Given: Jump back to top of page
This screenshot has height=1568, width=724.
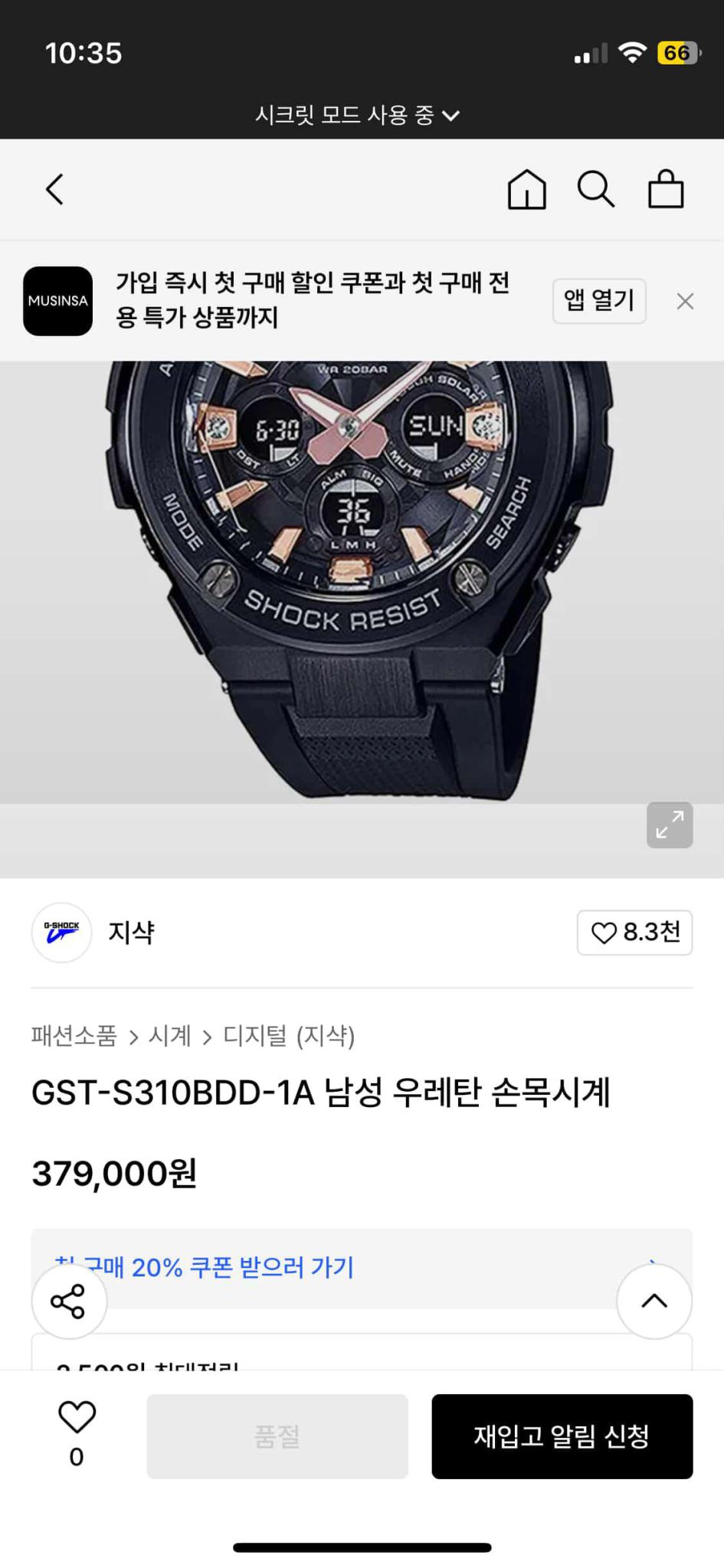Looking at the screenshot, I should tap(654, 1302).
